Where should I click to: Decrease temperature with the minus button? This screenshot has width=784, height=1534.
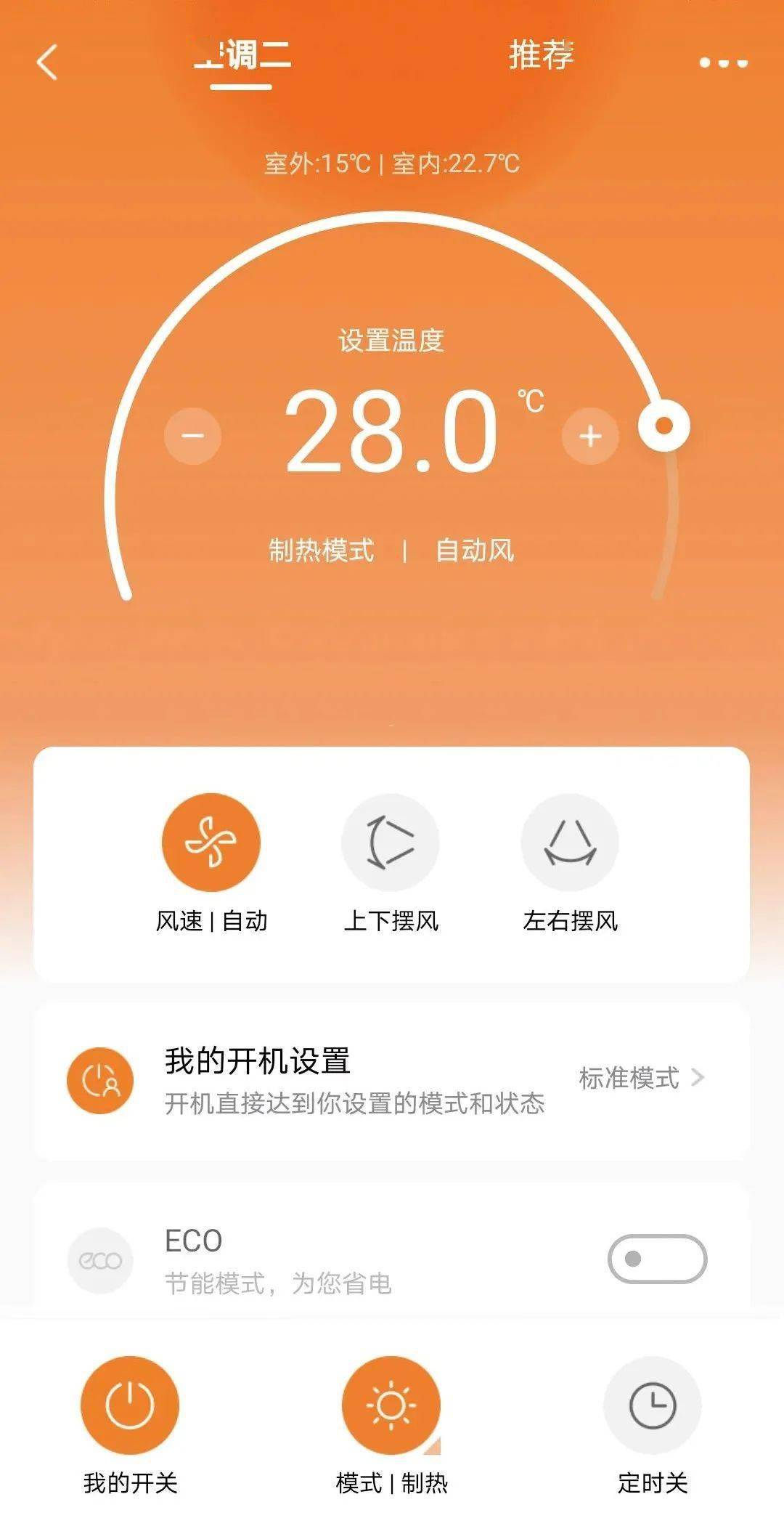[191, 436]
